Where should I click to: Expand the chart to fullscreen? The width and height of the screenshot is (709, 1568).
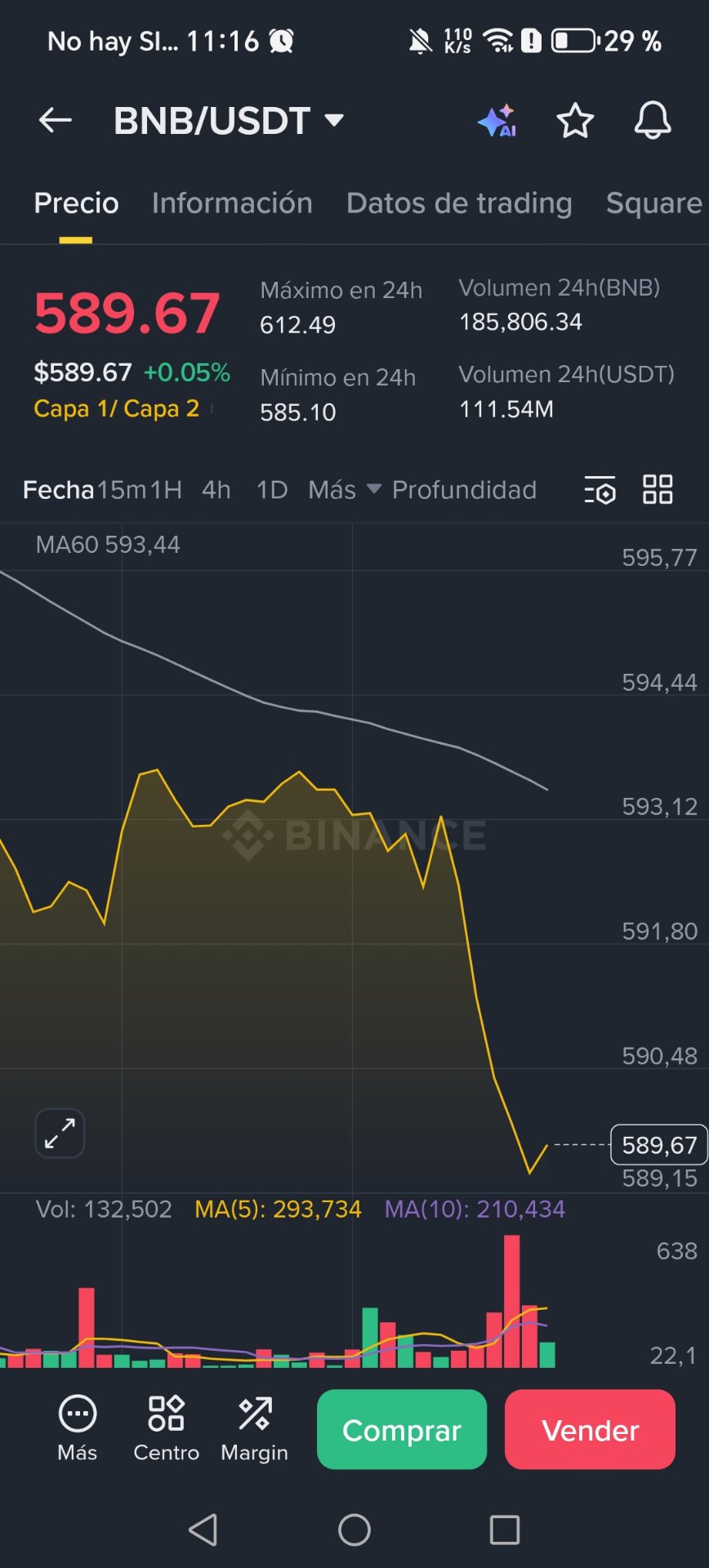(60, 1133)
